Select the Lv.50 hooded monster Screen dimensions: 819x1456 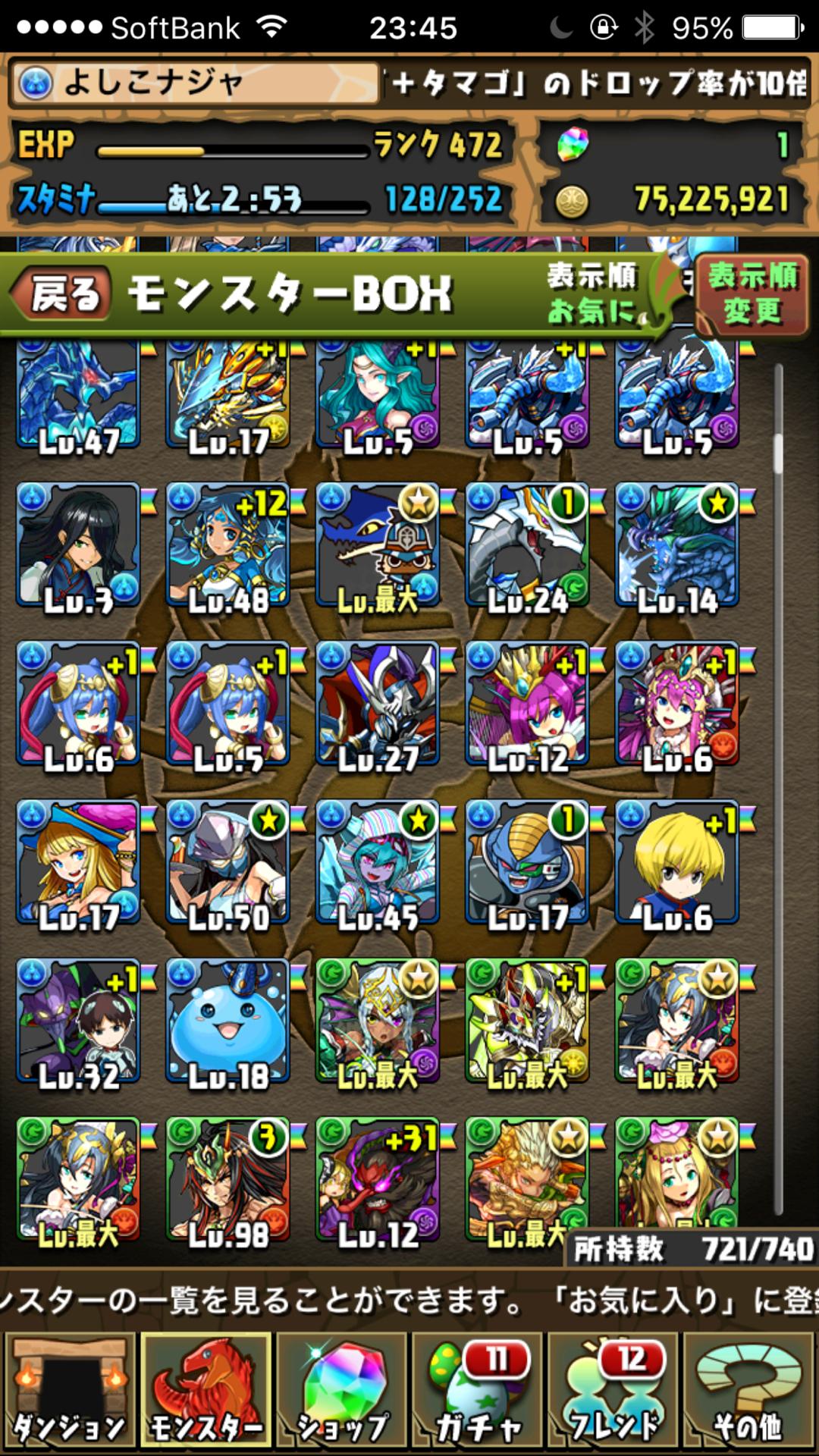227,863
